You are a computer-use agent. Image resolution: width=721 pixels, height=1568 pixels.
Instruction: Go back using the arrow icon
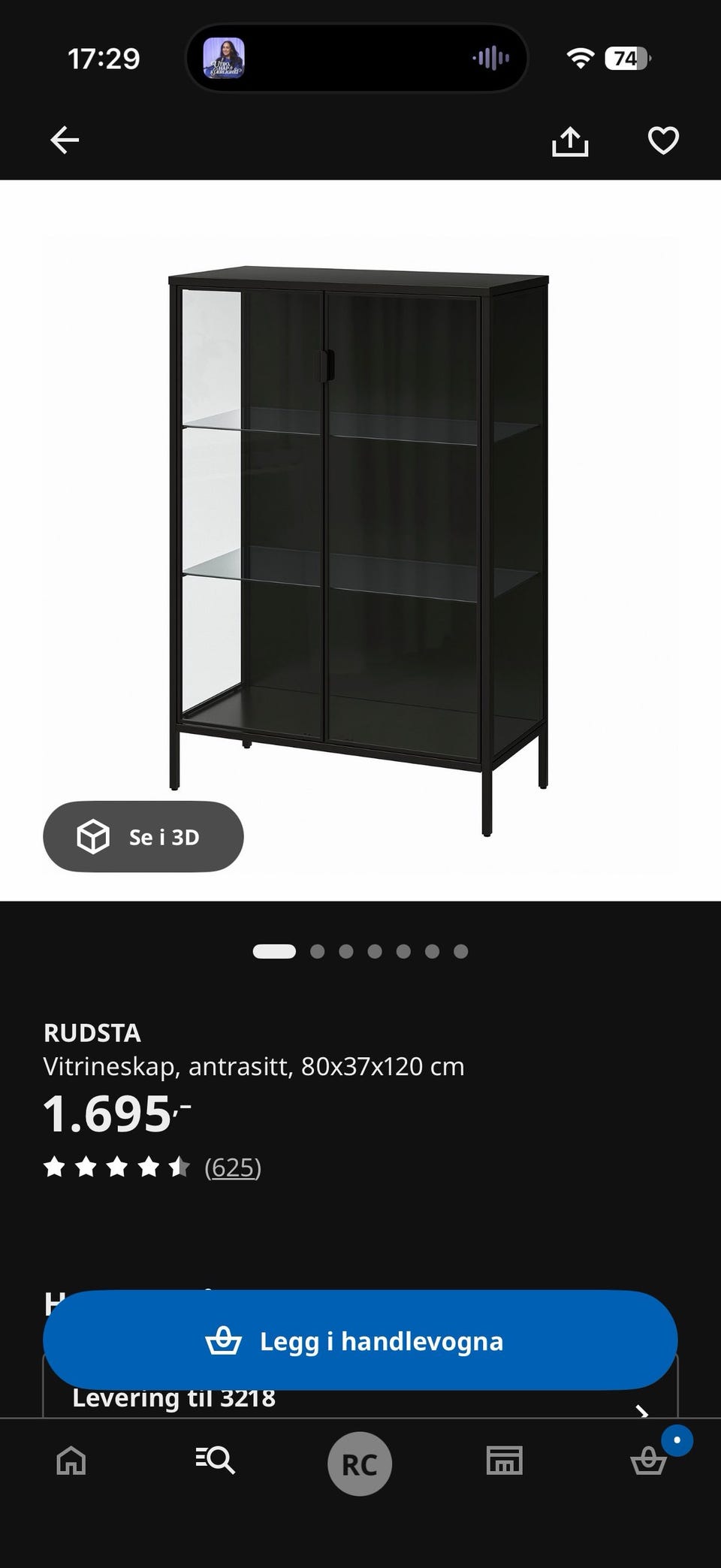[x=65, y=140]
